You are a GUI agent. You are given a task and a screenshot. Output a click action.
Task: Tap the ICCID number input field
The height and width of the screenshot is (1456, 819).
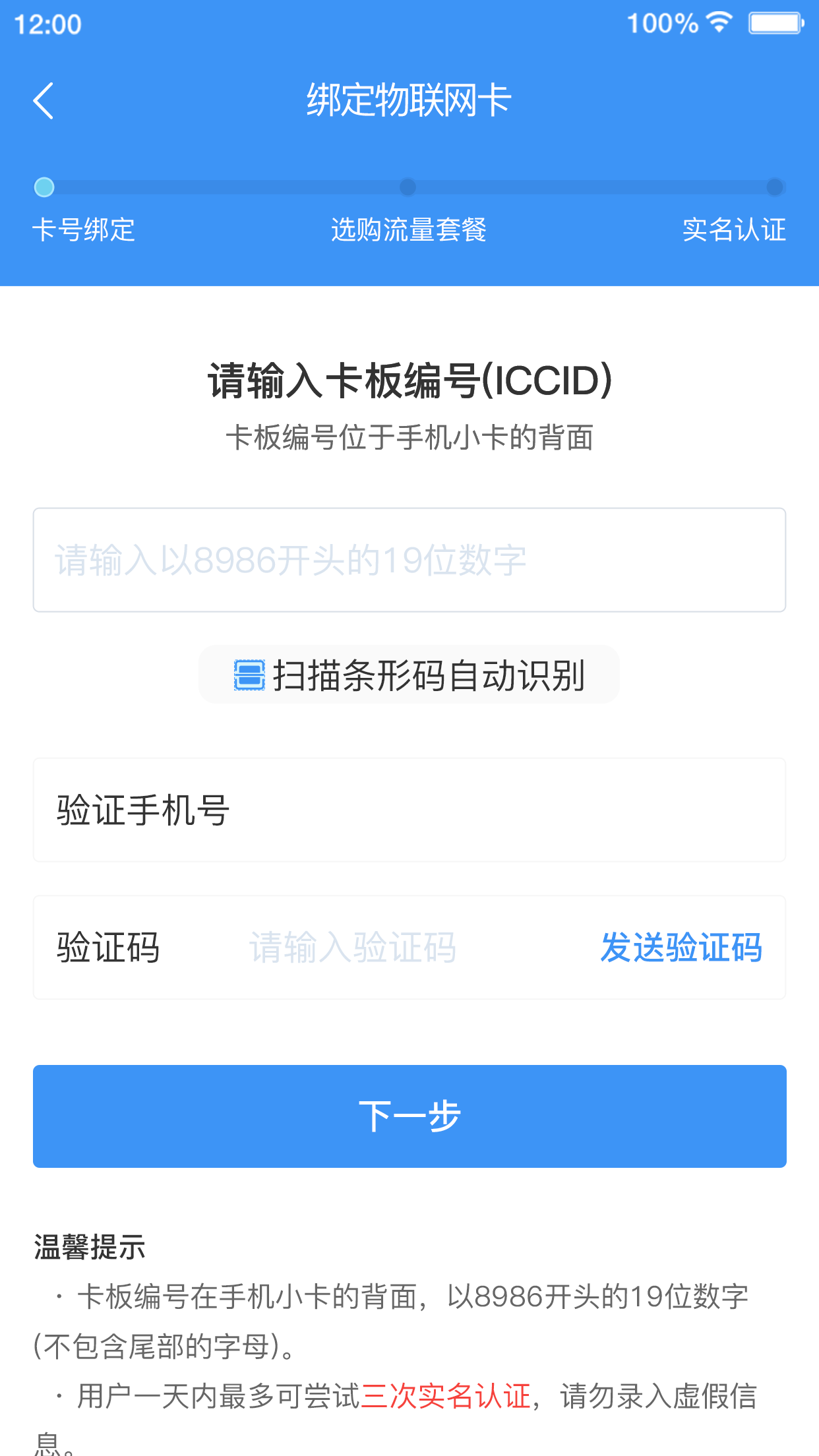pyautogui.click(x=409, y=559)
